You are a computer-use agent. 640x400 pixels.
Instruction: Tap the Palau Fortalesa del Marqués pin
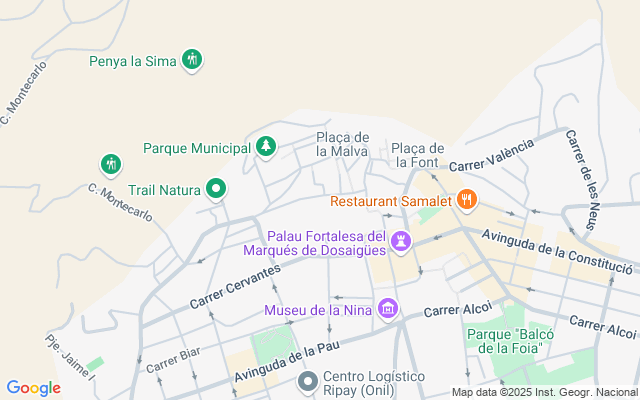(x=401, y=241)
